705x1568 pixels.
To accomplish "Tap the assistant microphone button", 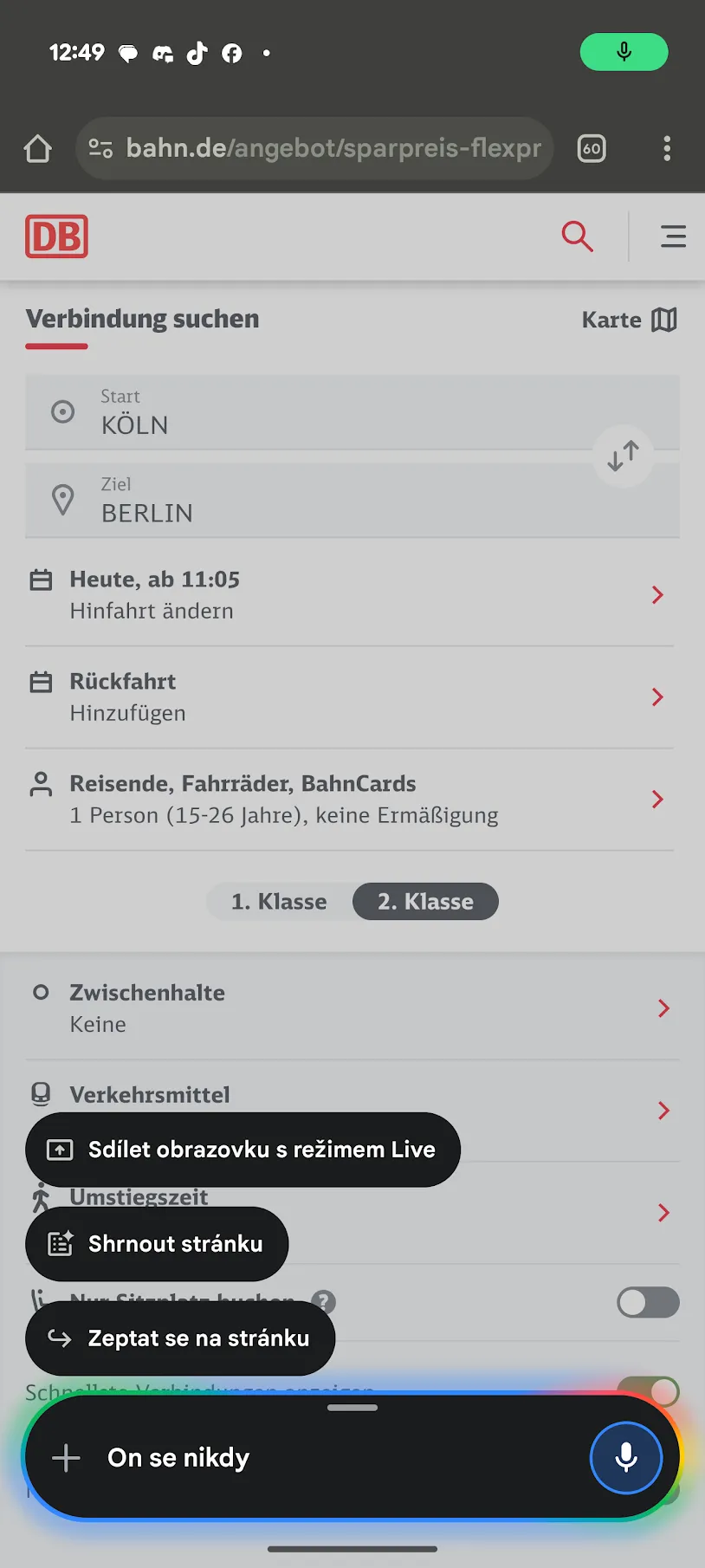I will (625, 1458).
